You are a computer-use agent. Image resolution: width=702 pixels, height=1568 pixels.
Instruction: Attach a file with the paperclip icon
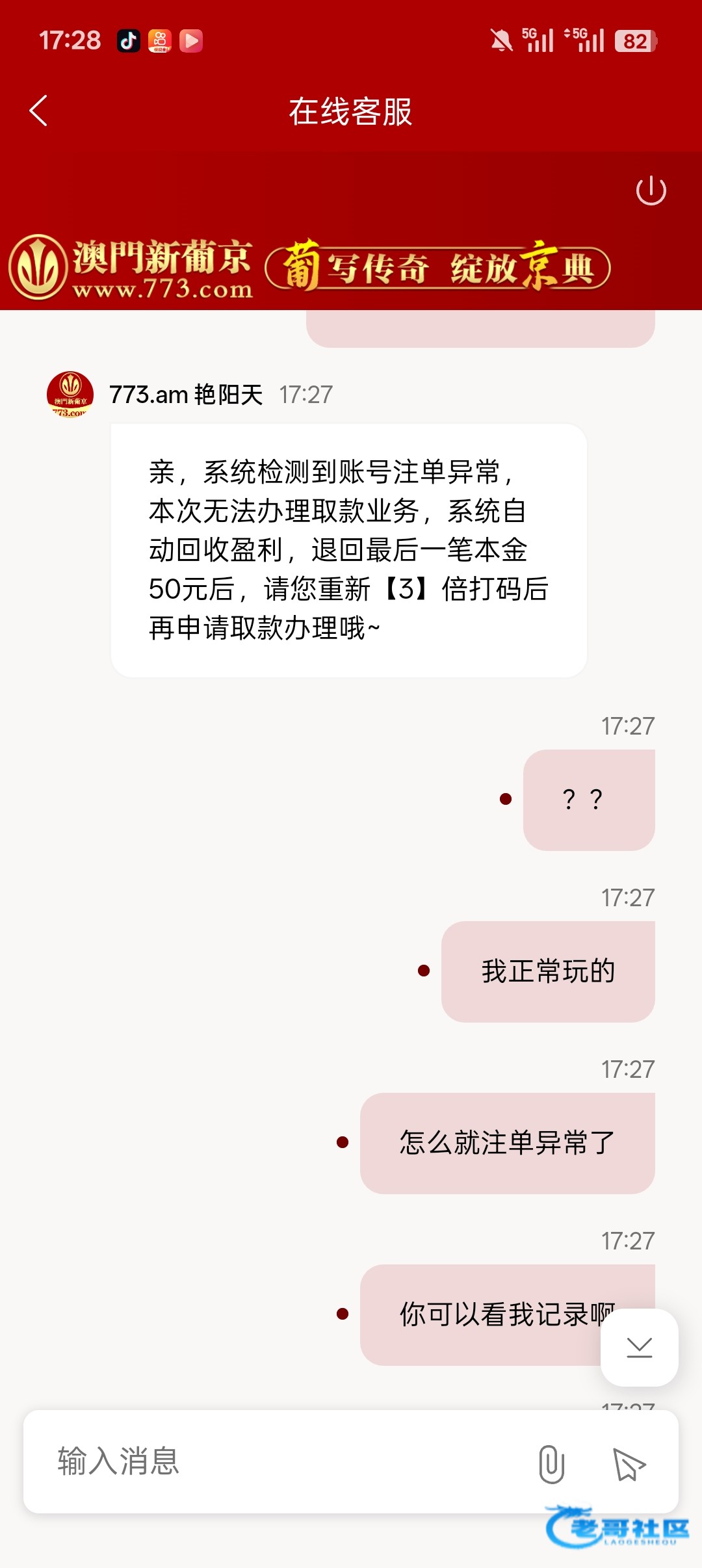[x=551, y=1464]
